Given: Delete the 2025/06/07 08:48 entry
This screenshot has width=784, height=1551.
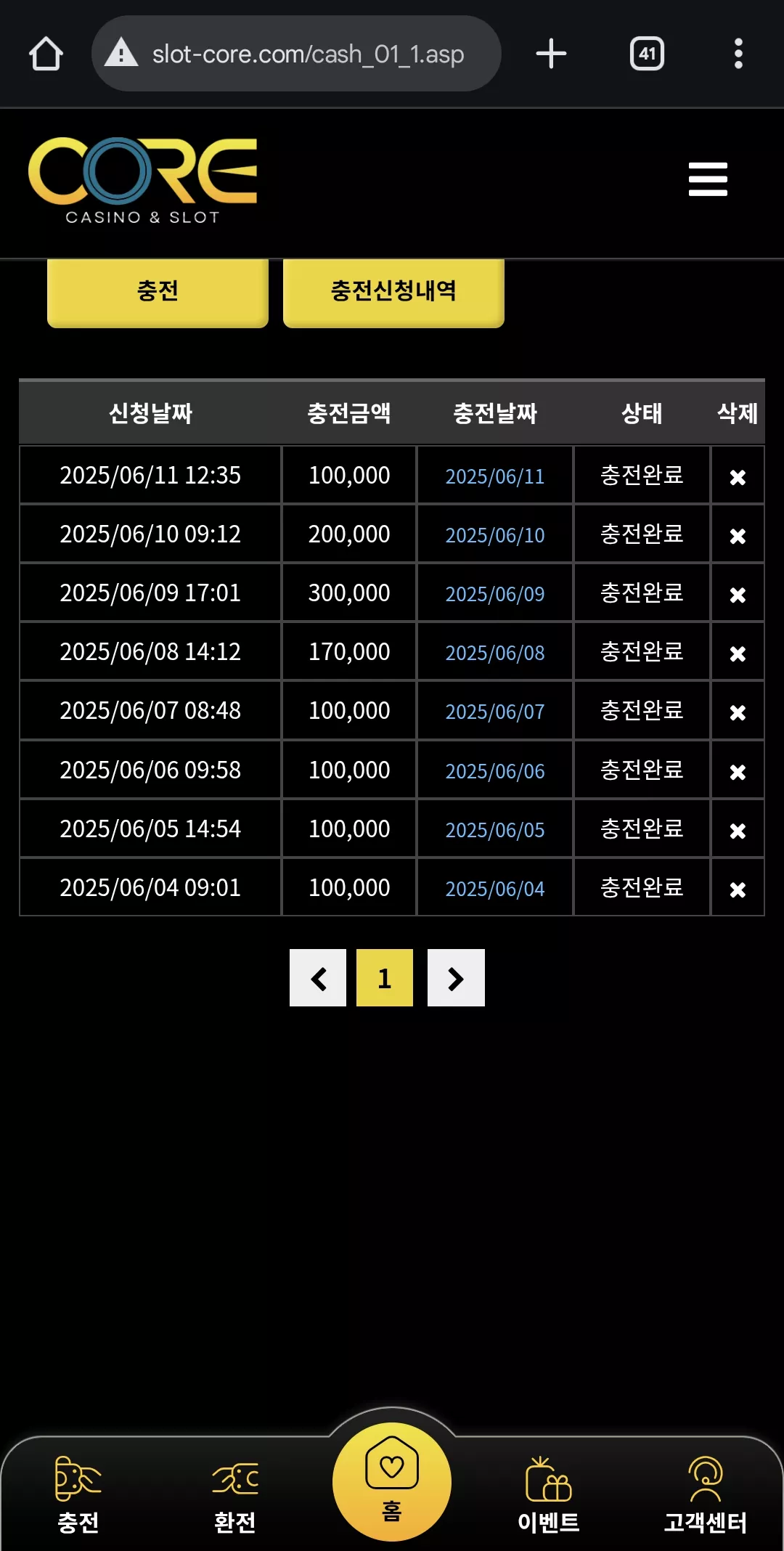Looking at the screenshot, I should point(738,712).
